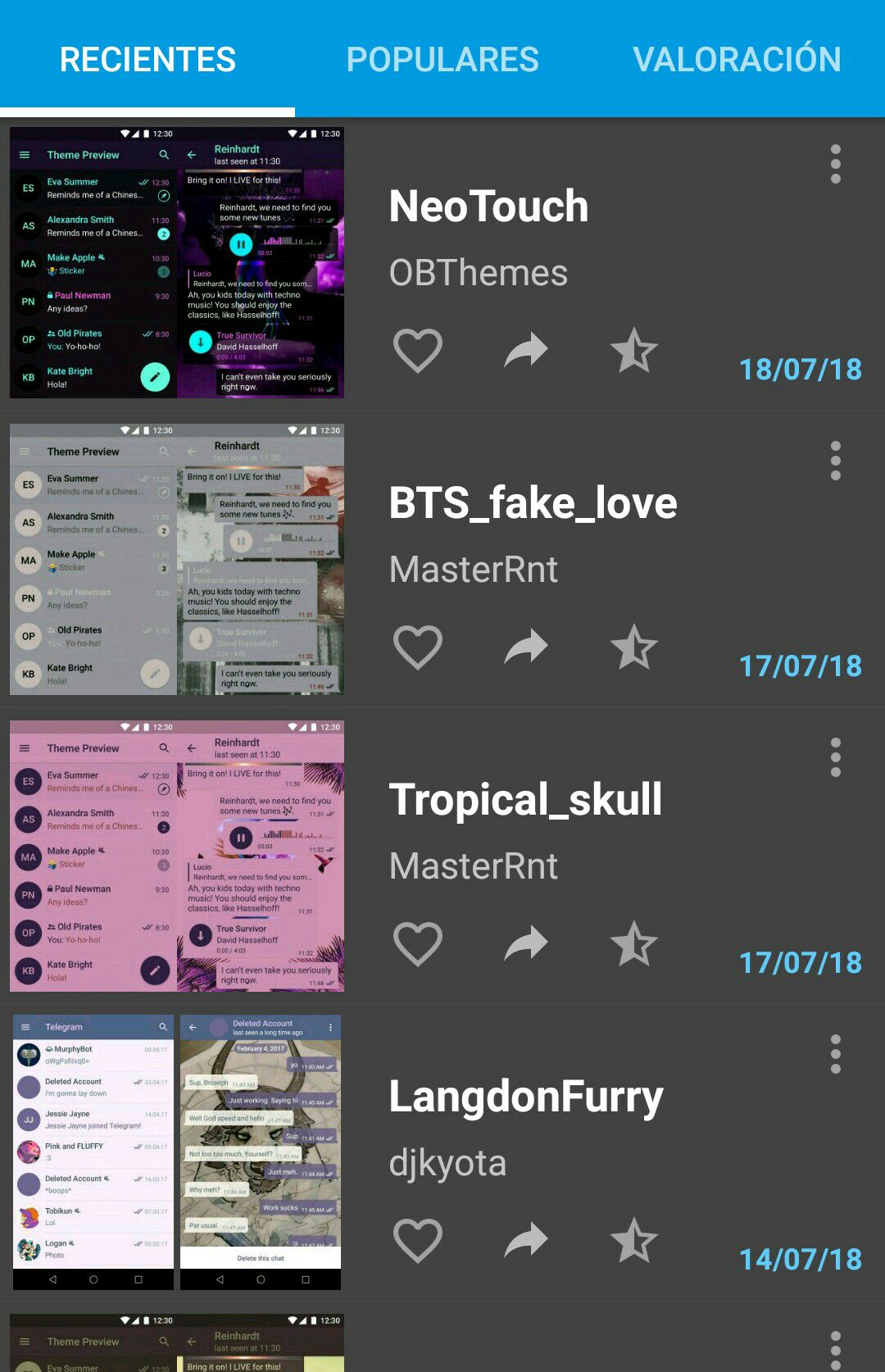Share the NeoTouch theme
This screenshot has height=1372, width=885.
pyautogui.click(x=526, y=351)
